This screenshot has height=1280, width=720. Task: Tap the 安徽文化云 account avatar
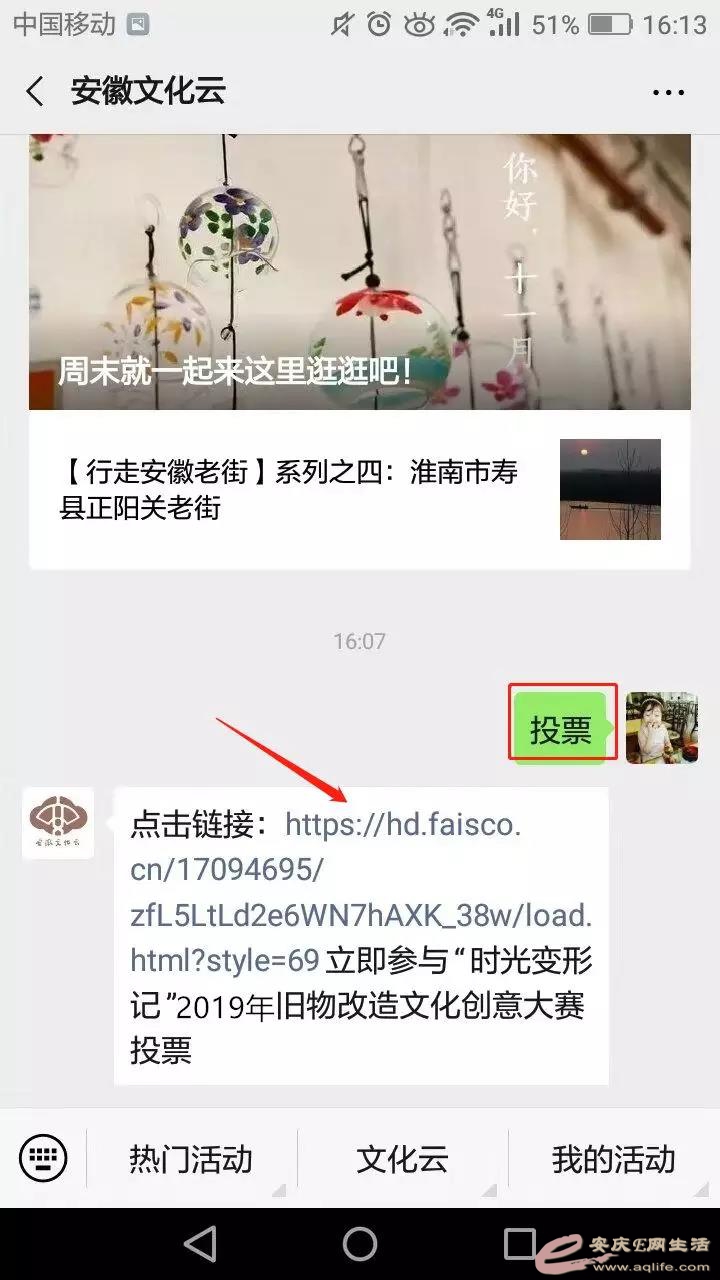pyautogui.click(x=58, y=823)
